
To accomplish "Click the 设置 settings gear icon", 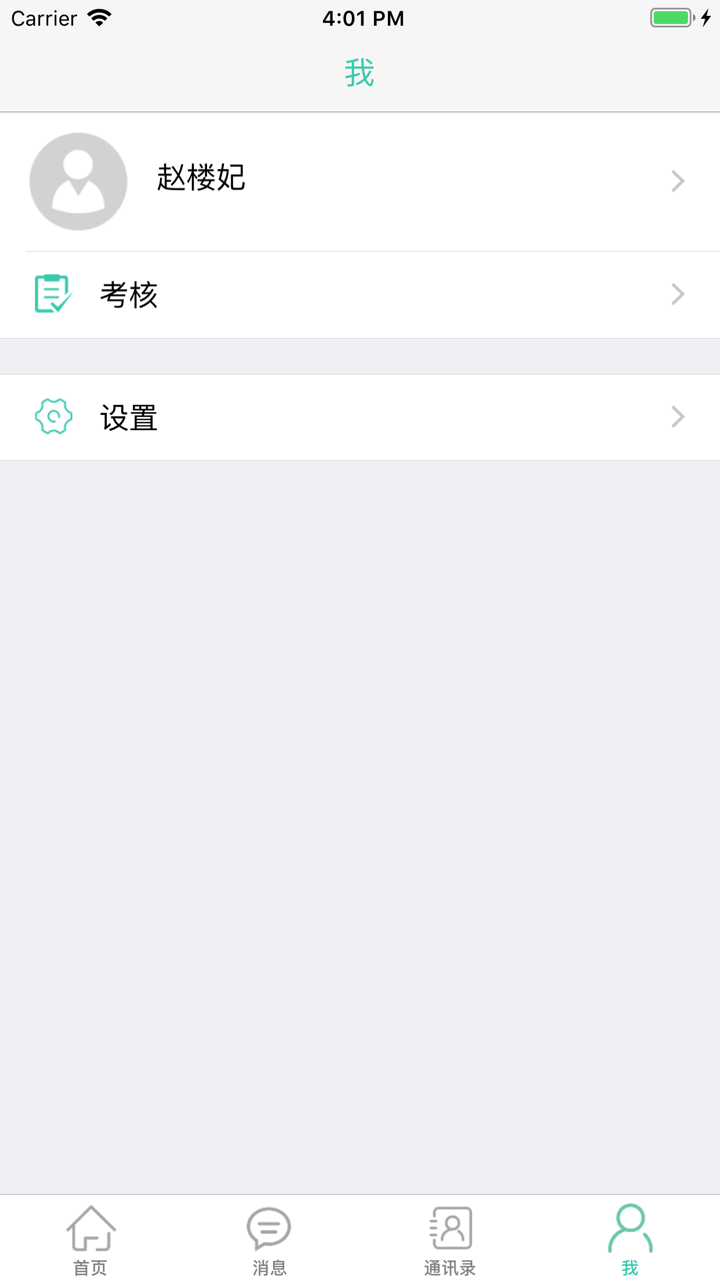I will pyautogui.click(x=53, y=417).
